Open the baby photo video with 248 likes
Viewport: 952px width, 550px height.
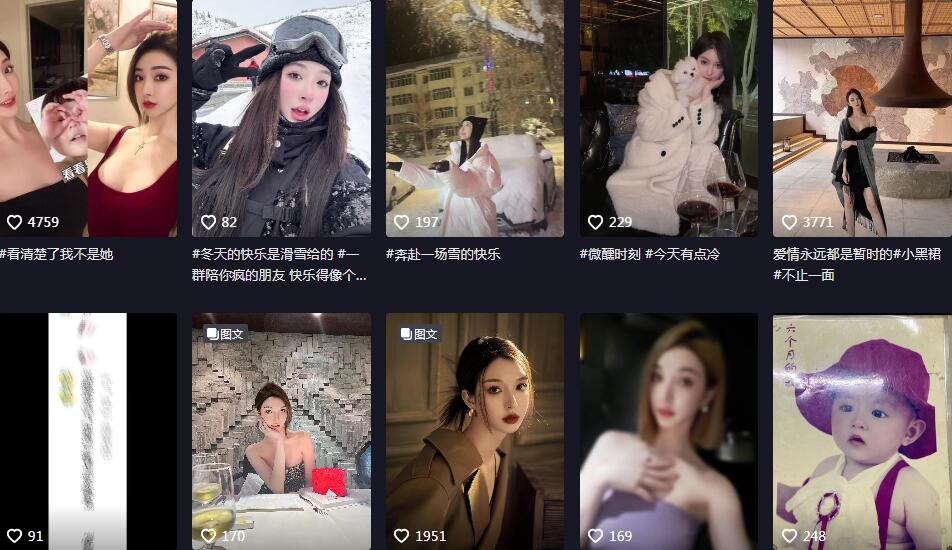pos(862,430)
